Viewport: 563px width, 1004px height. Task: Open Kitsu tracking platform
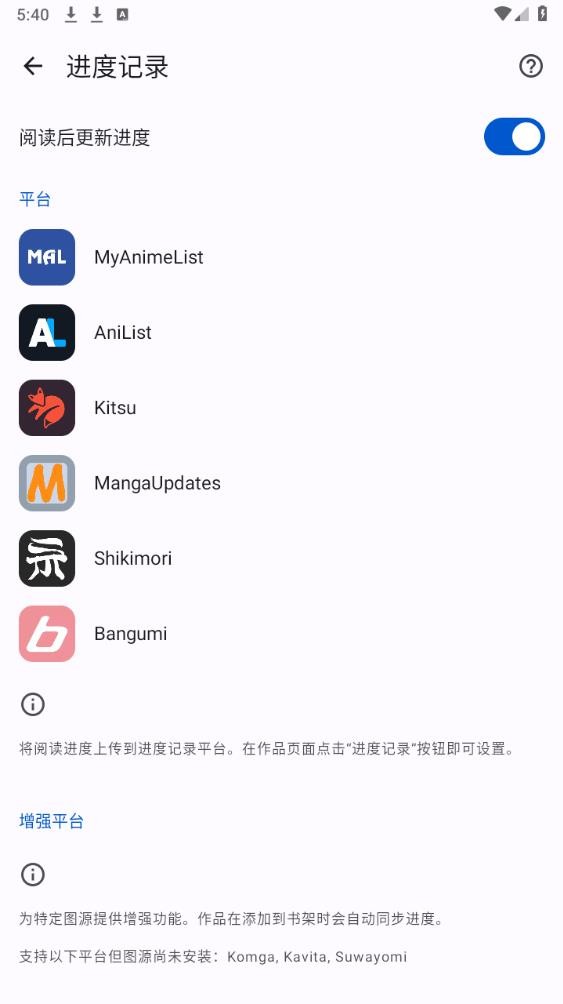click(281, 407)
